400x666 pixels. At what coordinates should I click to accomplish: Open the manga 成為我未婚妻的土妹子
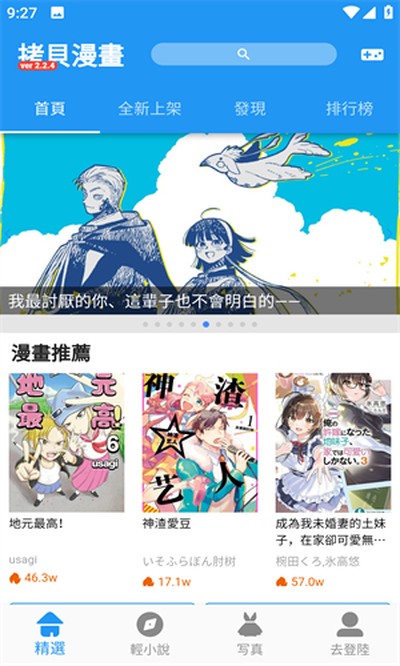pyautogui.click(x=333, y=443)
